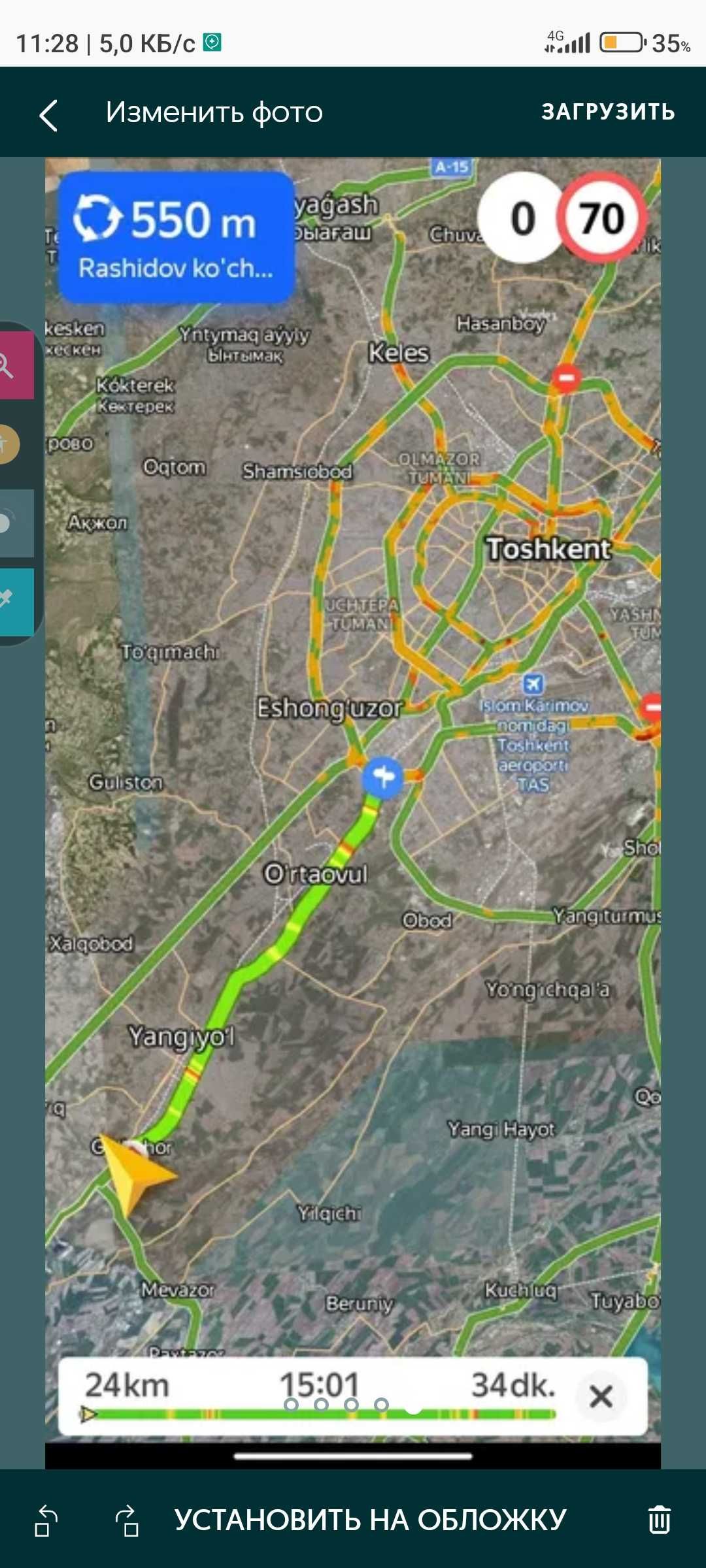Select УСТАНОВИТЬ НА ОБЛОЖКУ
The width and height of the screenshot is (706, 1568).
point(370,1520)
